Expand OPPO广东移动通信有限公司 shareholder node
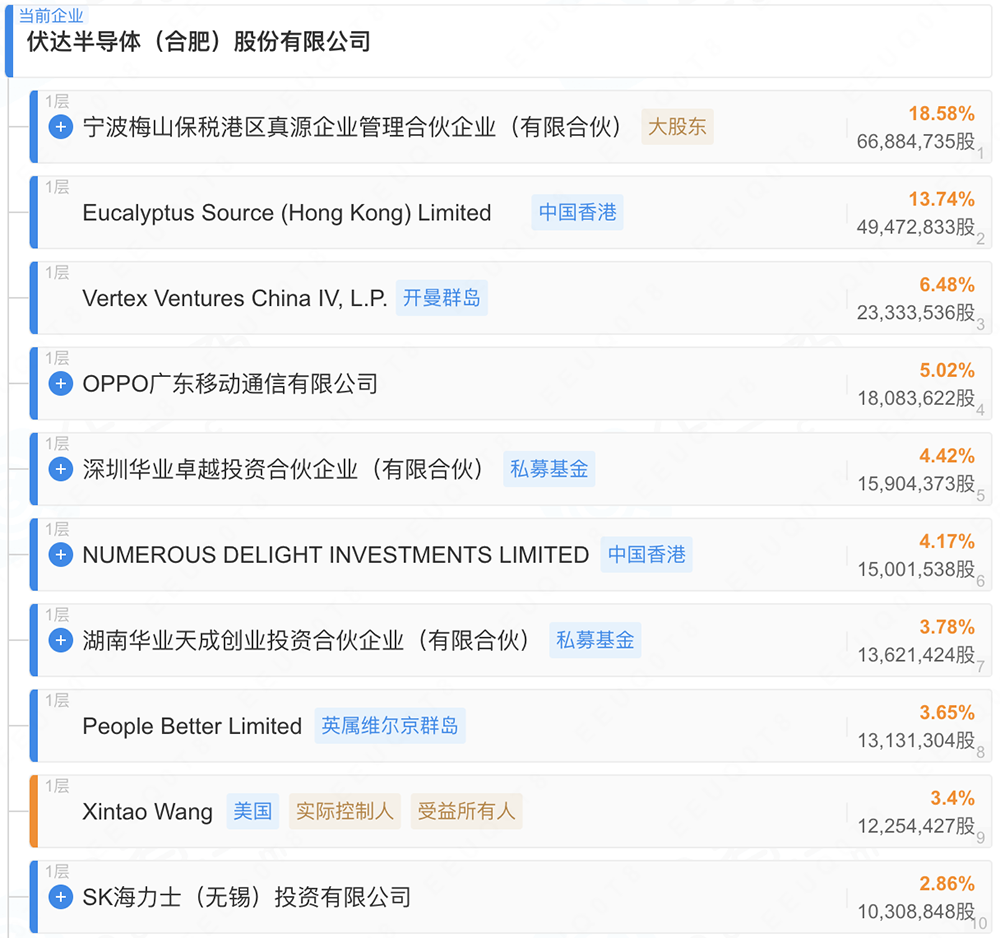The image size is (1000, 938). pyautogui.click(x=61, y=383)
